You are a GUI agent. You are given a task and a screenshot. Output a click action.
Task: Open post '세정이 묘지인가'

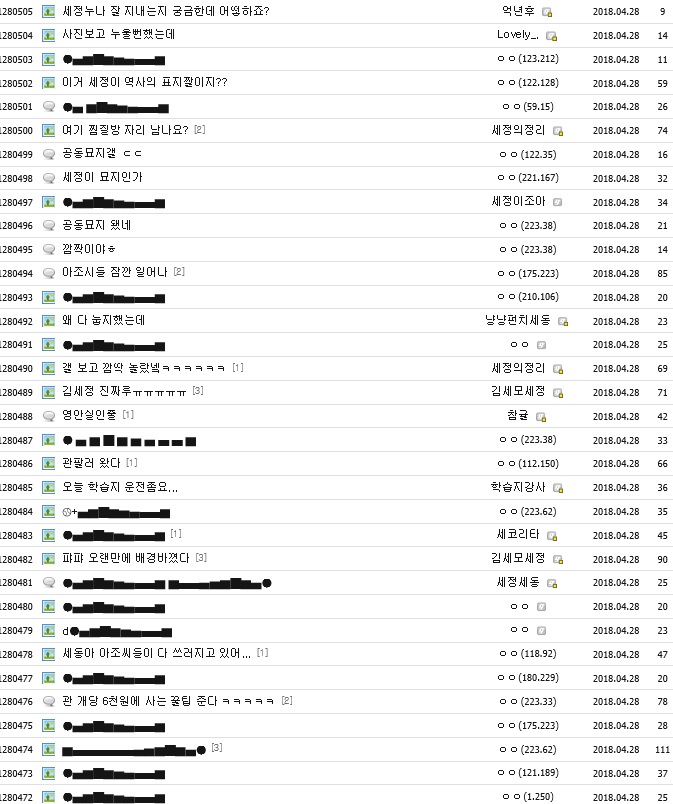pos(102,177)
